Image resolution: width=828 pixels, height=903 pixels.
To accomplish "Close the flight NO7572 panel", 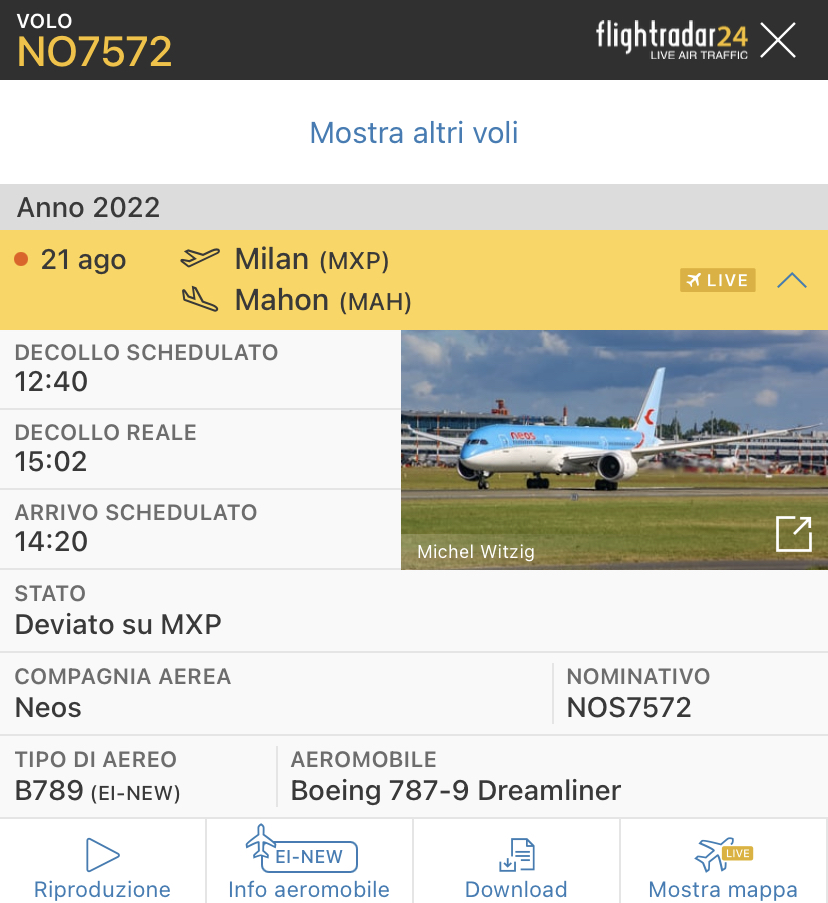I will click(777, 40).
